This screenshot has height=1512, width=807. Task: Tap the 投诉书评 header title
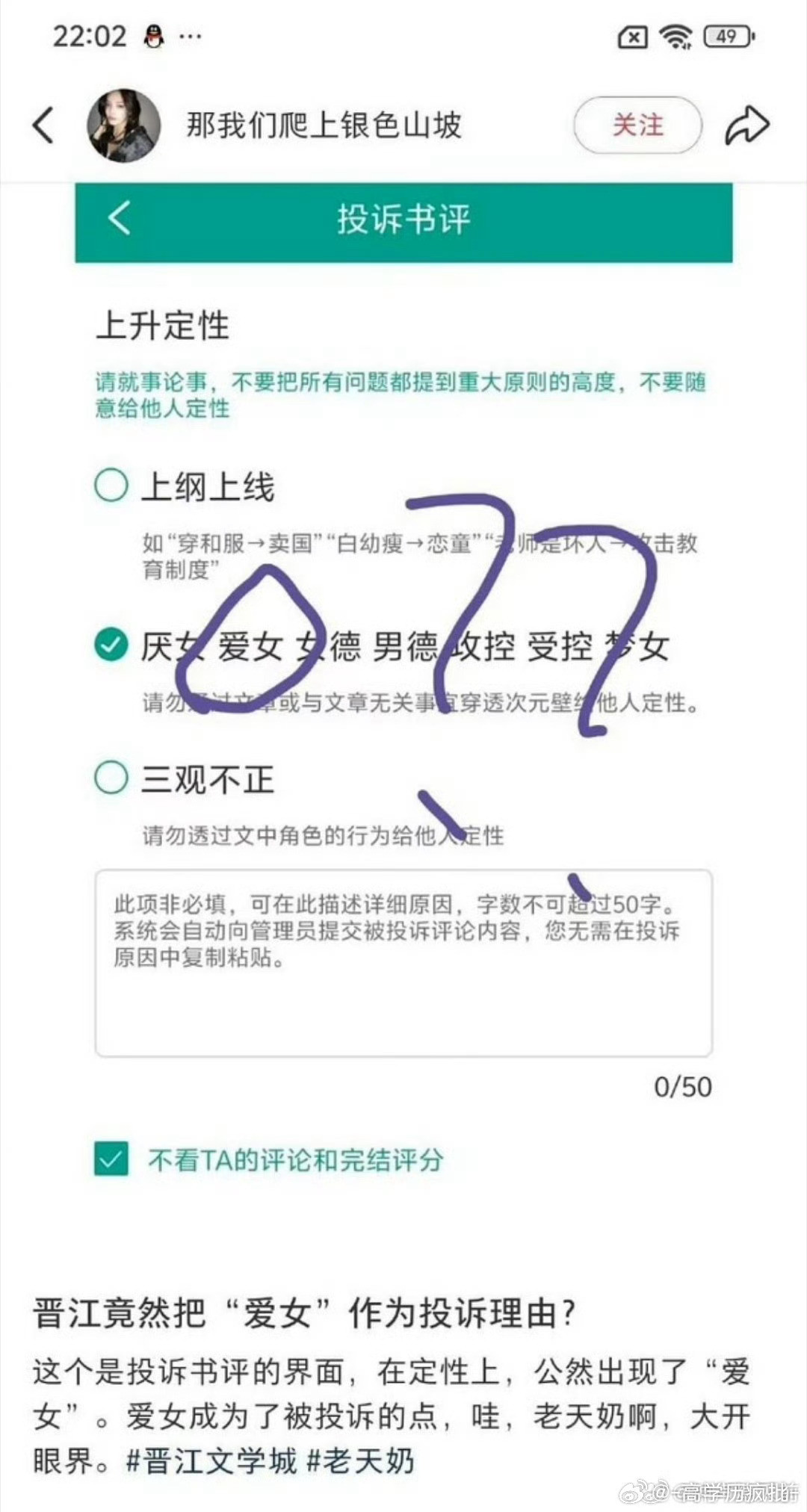[x=403, y=220]
